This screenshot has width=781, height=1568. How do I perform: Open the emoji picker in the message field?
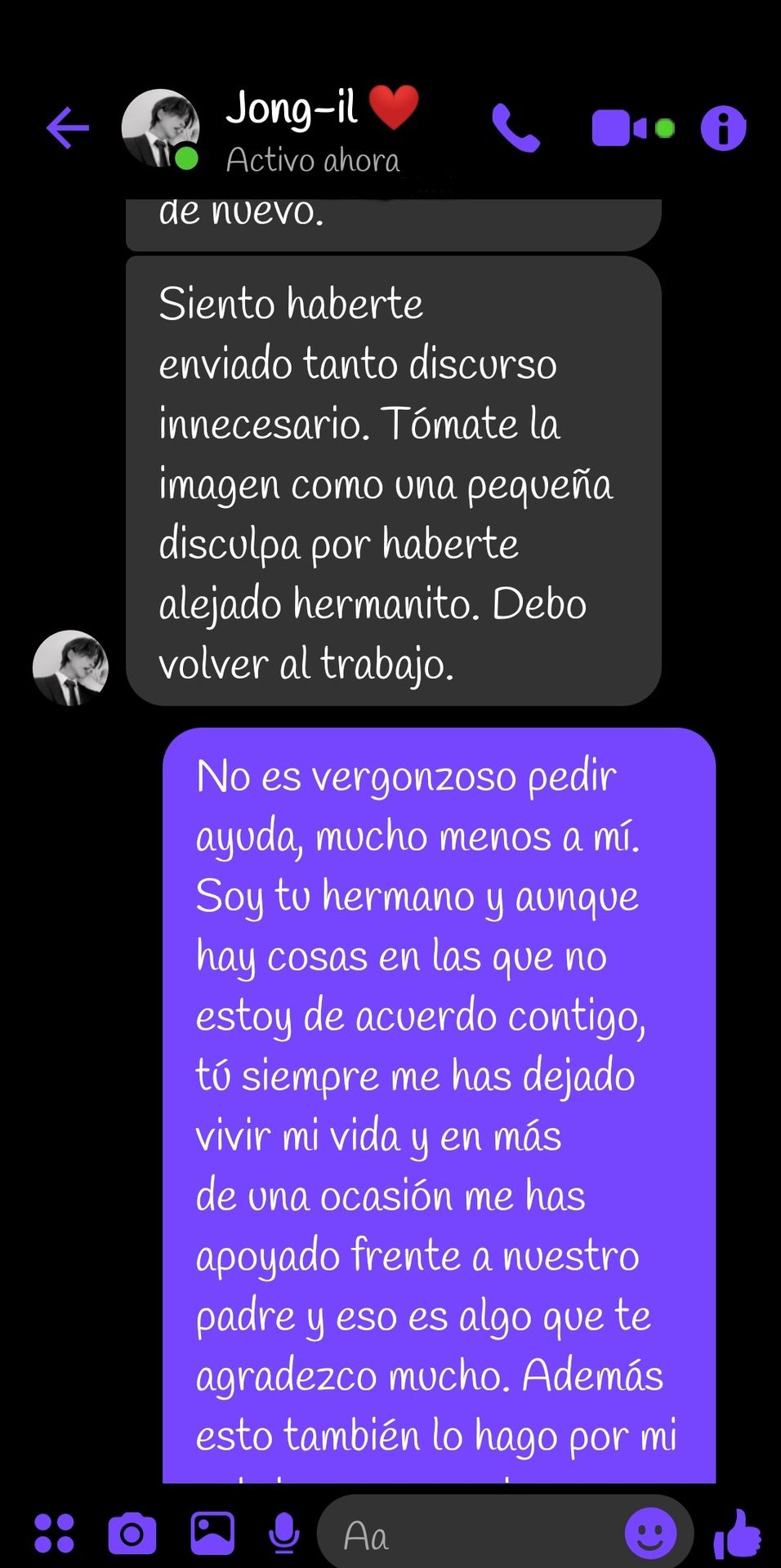coord(651,1534)
